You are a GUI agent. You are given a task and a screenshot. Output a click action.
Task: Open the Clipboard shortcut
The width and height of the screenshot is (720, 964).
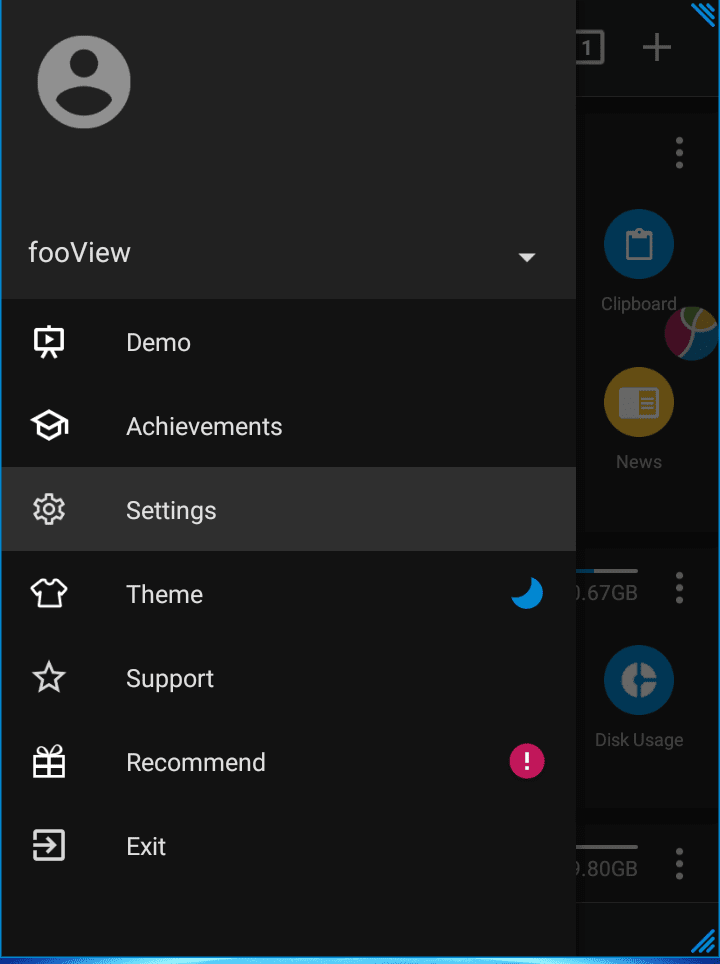639,245
